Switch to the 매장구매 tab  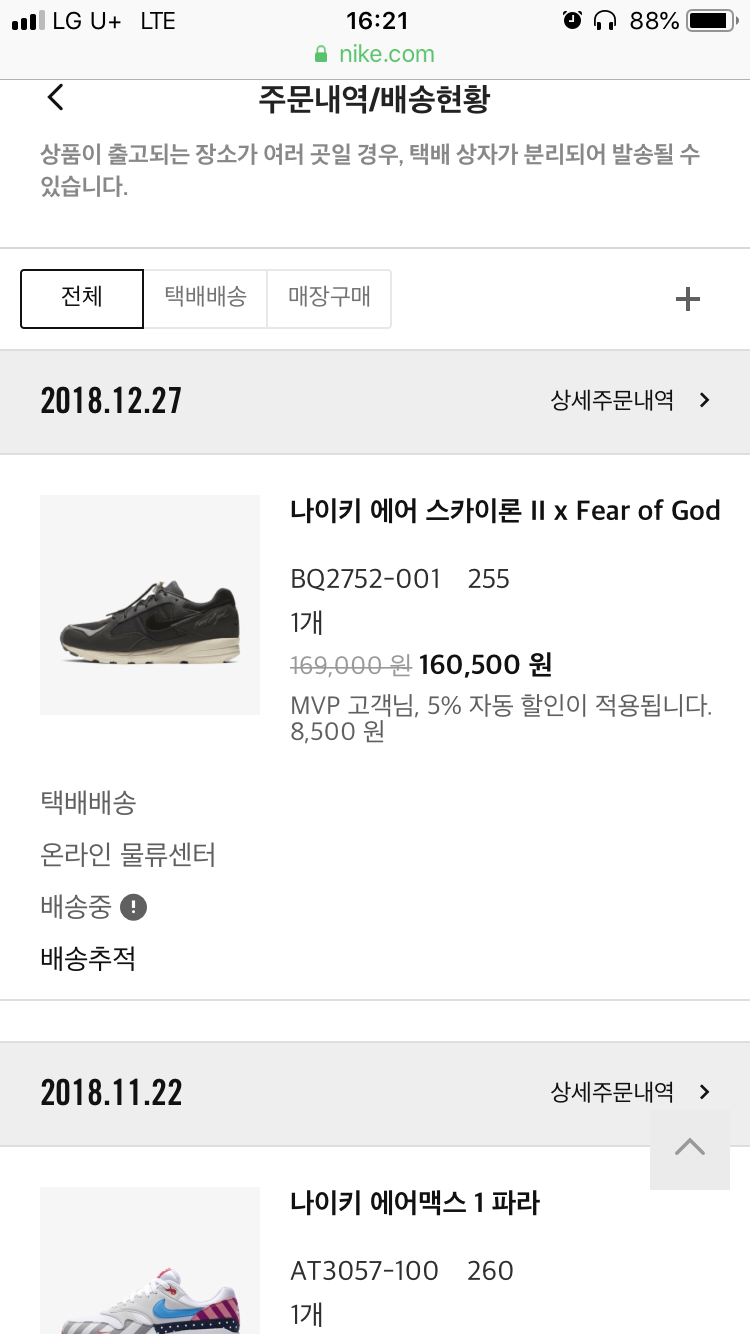[x=329, y=298]
